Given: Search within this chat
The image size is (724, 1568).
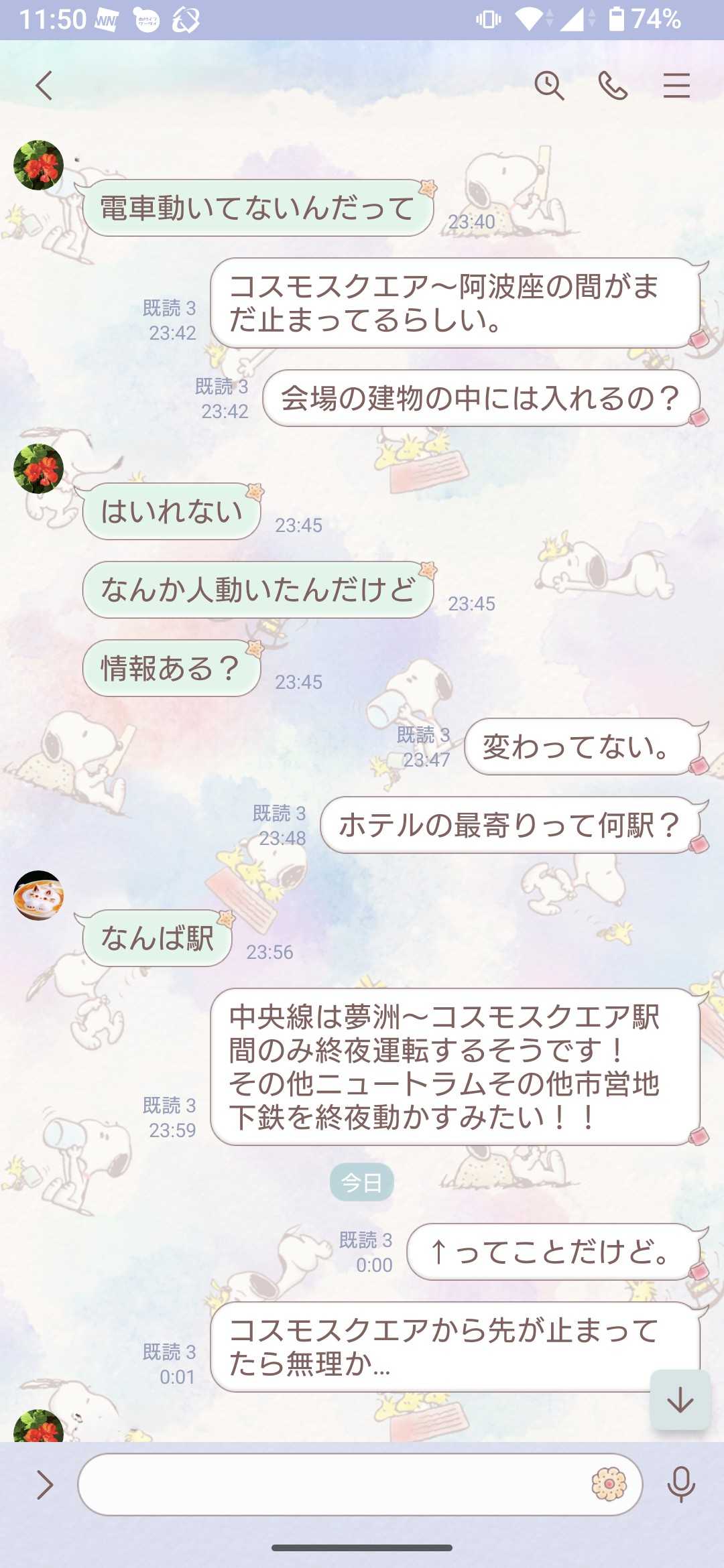Looking at the screenshot, I should point(549,86).
